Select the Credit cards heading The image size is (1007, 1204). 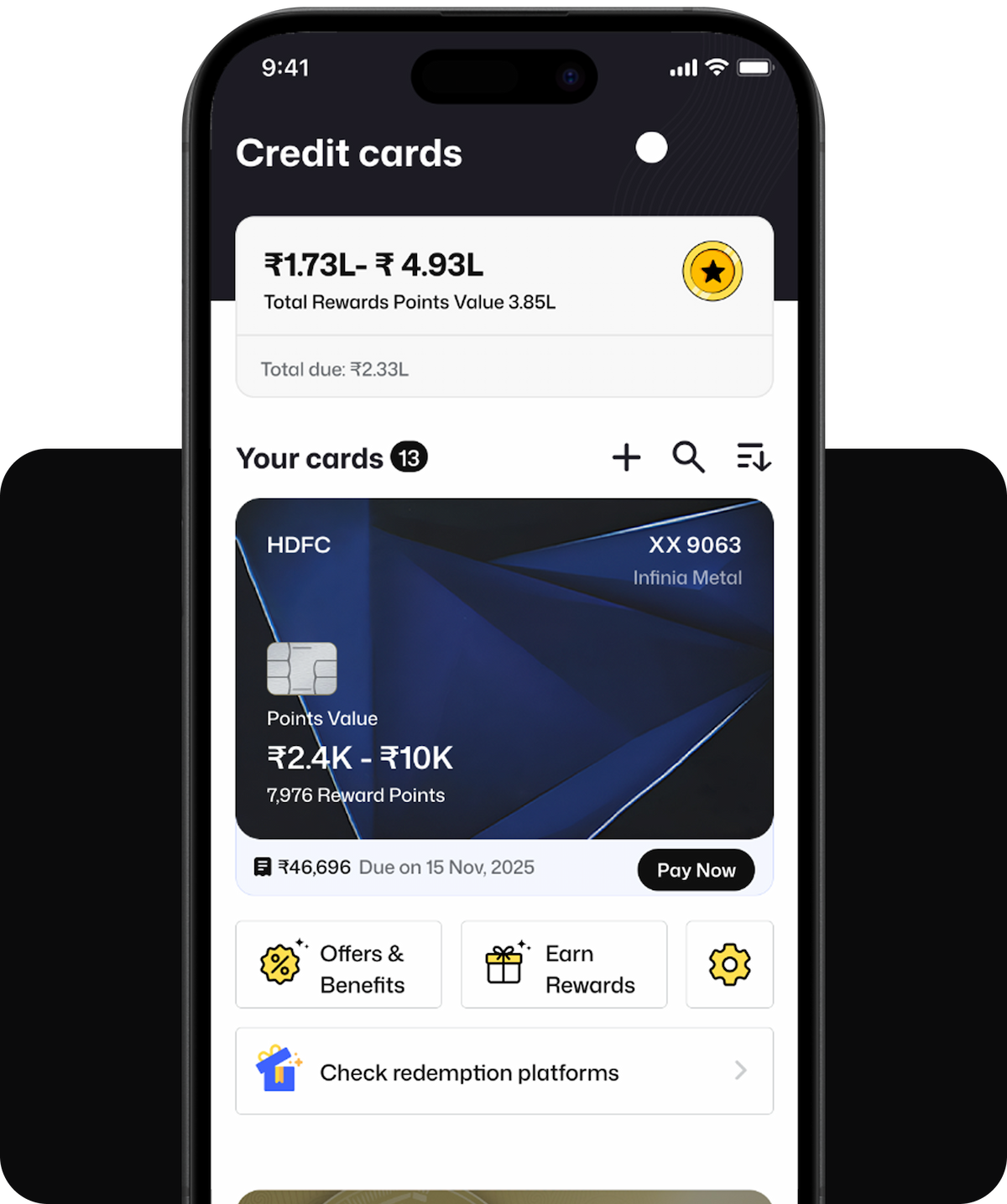[349, 154]
